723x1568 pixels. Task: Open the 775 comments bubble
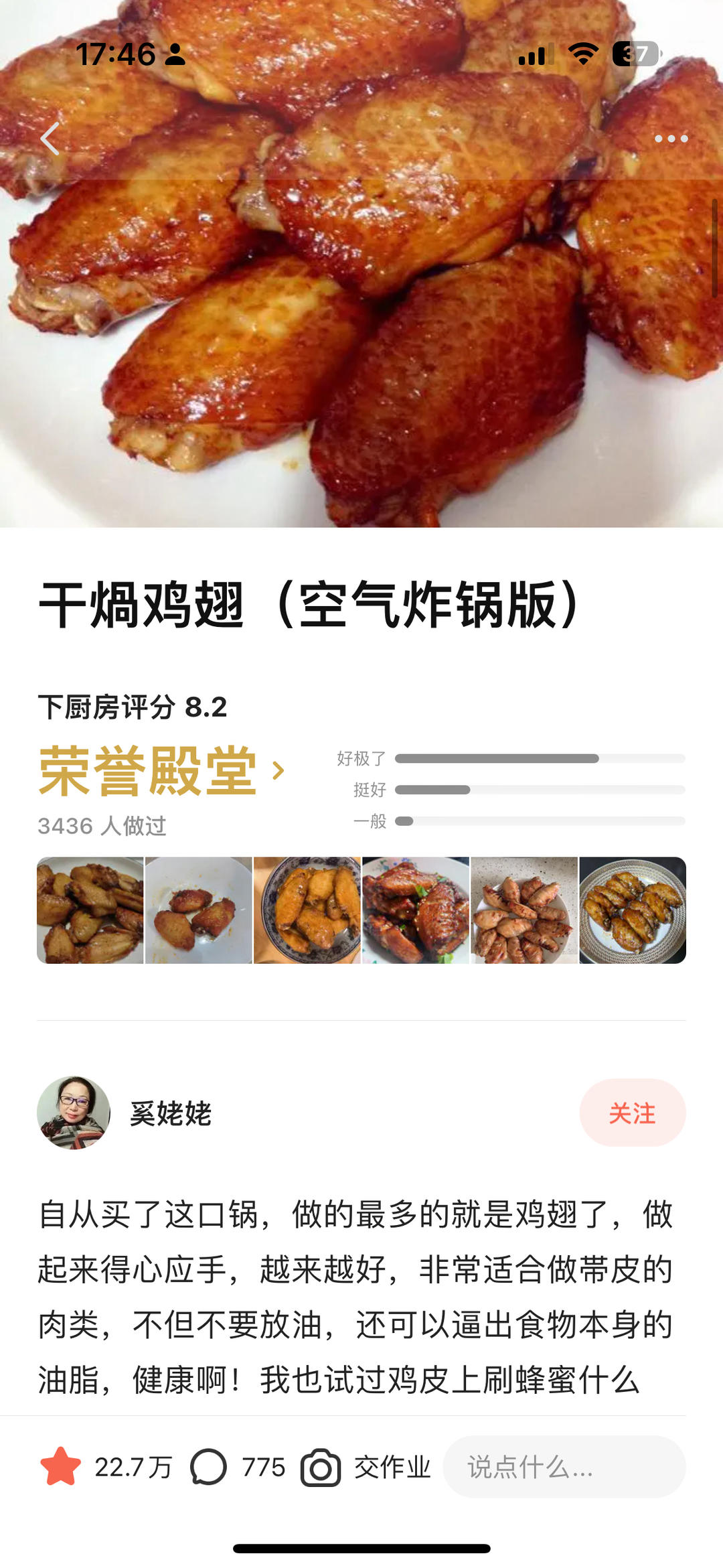[209, 1466]
